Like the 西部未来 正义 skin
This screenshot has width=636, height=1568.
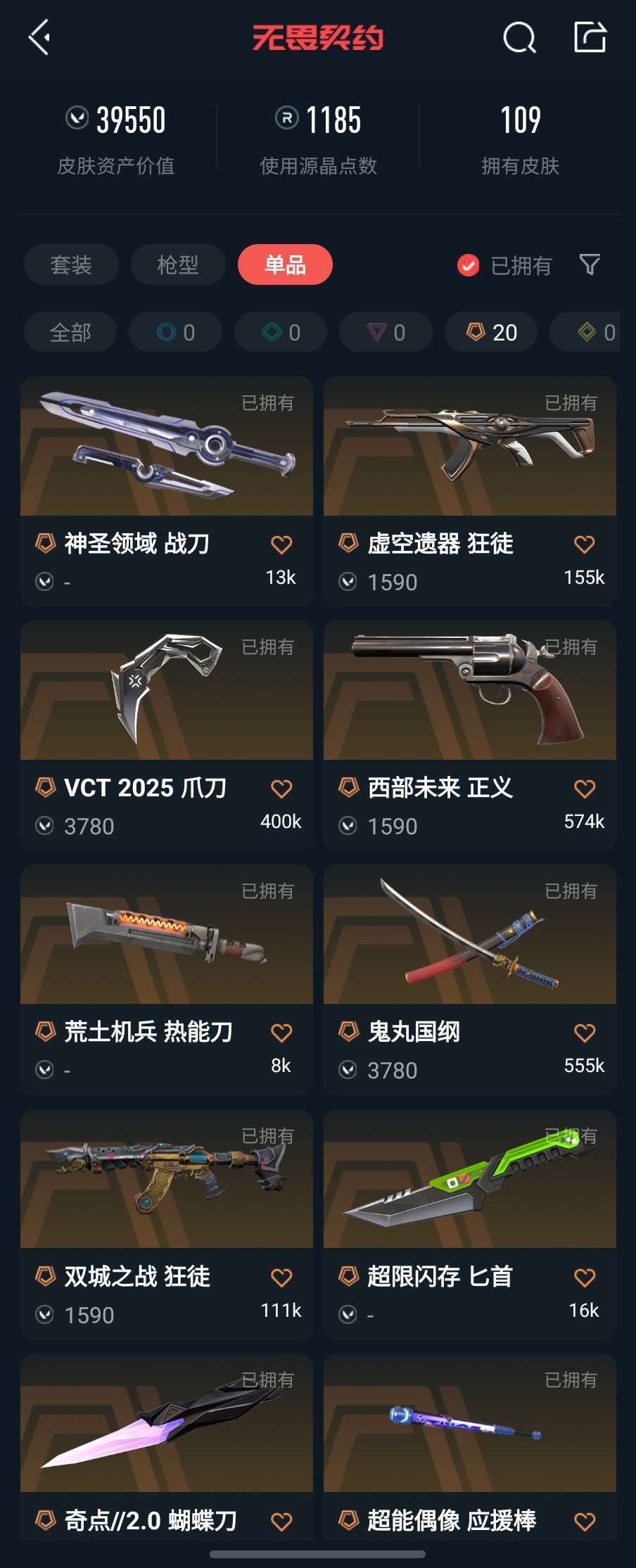pyautogui.click(x=584, y=789)
